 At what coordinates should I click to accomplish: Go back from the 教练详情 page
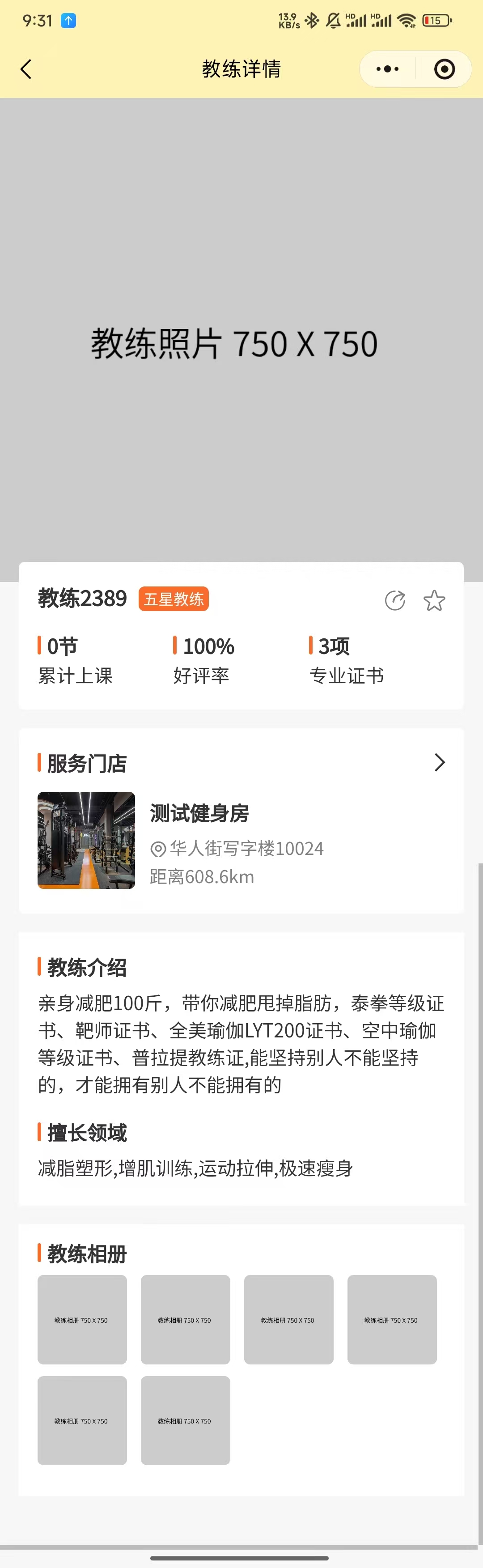tap(25, 69)
